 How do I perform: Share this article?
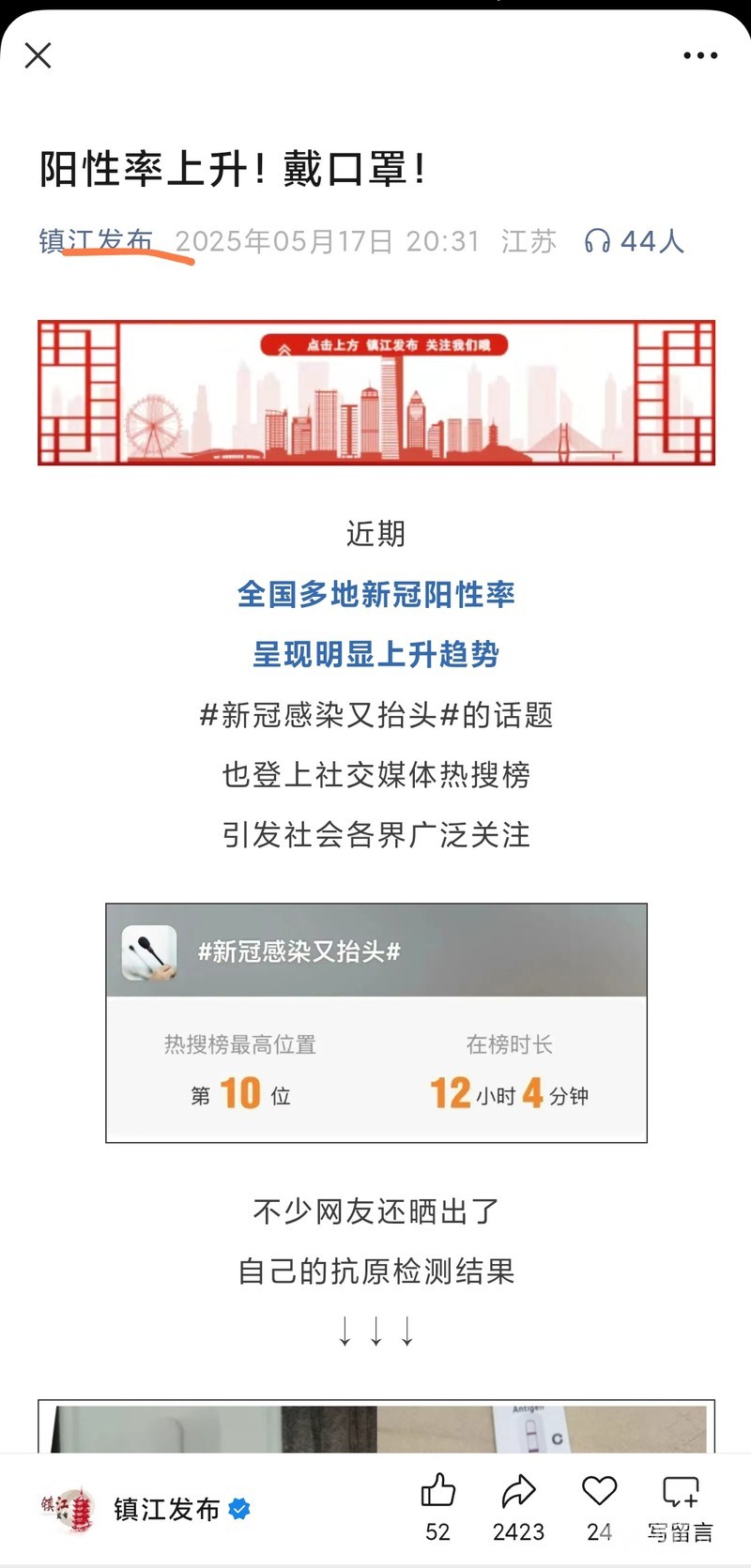click(518, 1491)
